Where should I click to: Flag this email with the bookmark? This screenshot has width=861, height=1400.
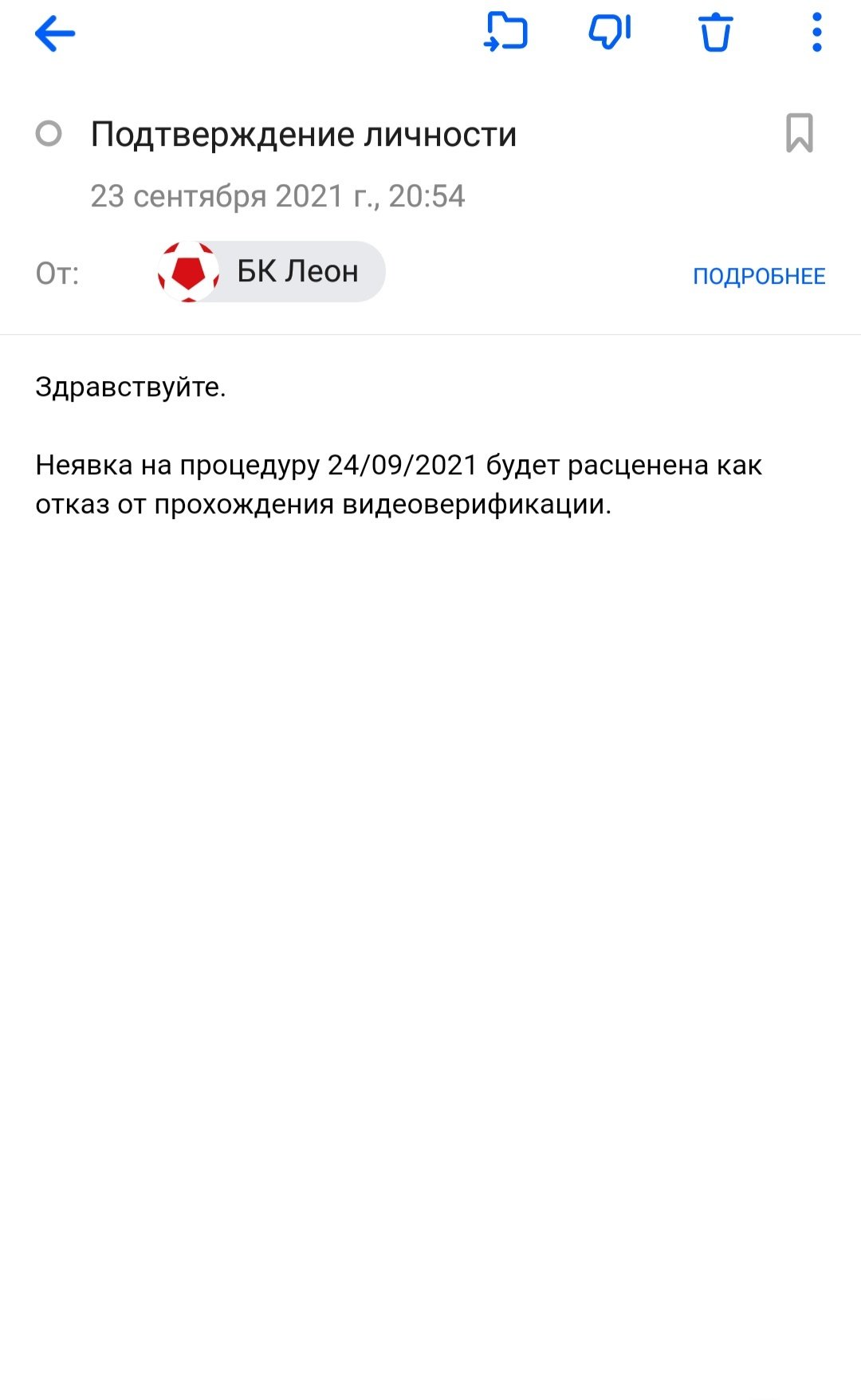[x=799, y=133]
